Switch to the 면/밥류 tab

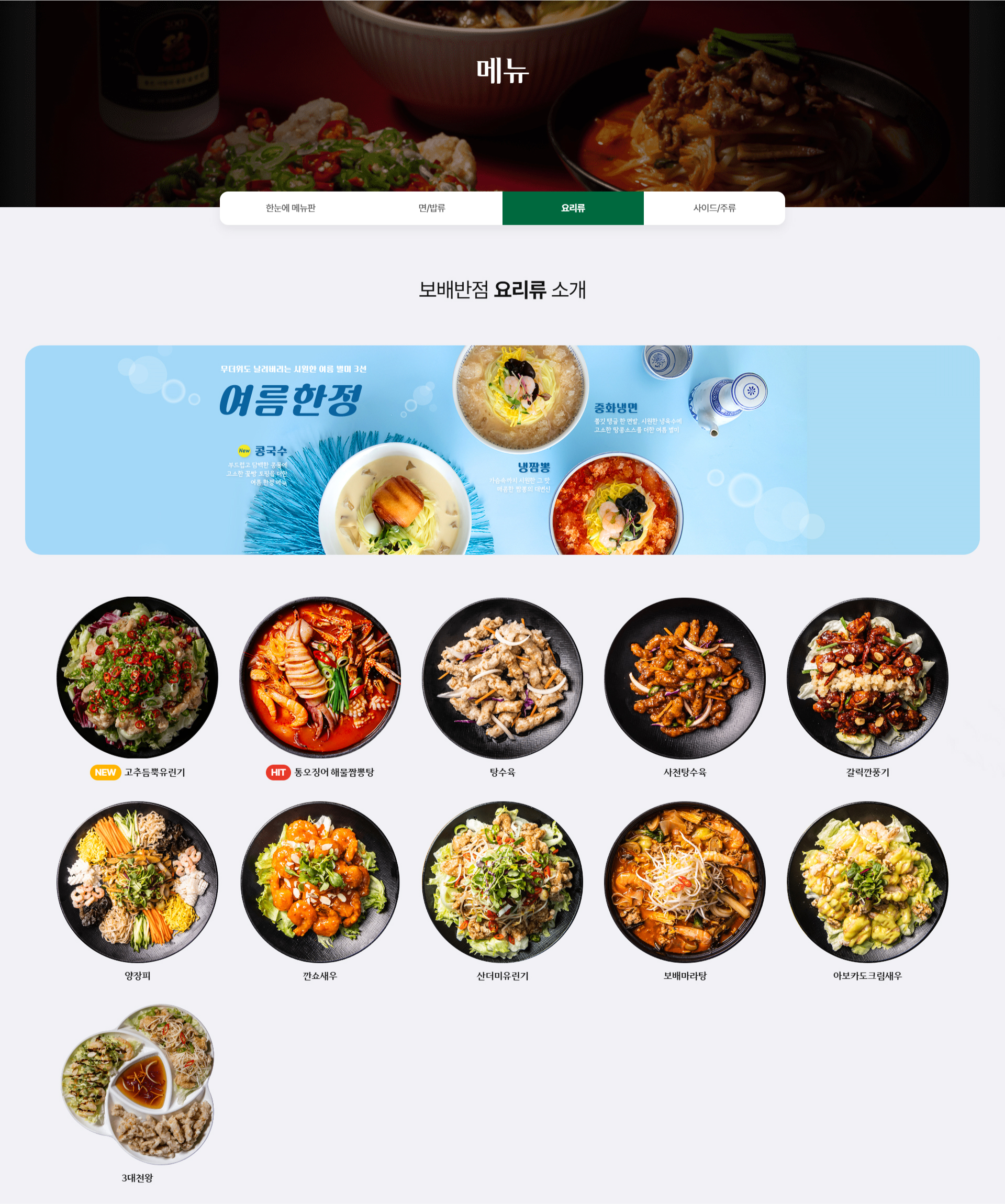431,208
